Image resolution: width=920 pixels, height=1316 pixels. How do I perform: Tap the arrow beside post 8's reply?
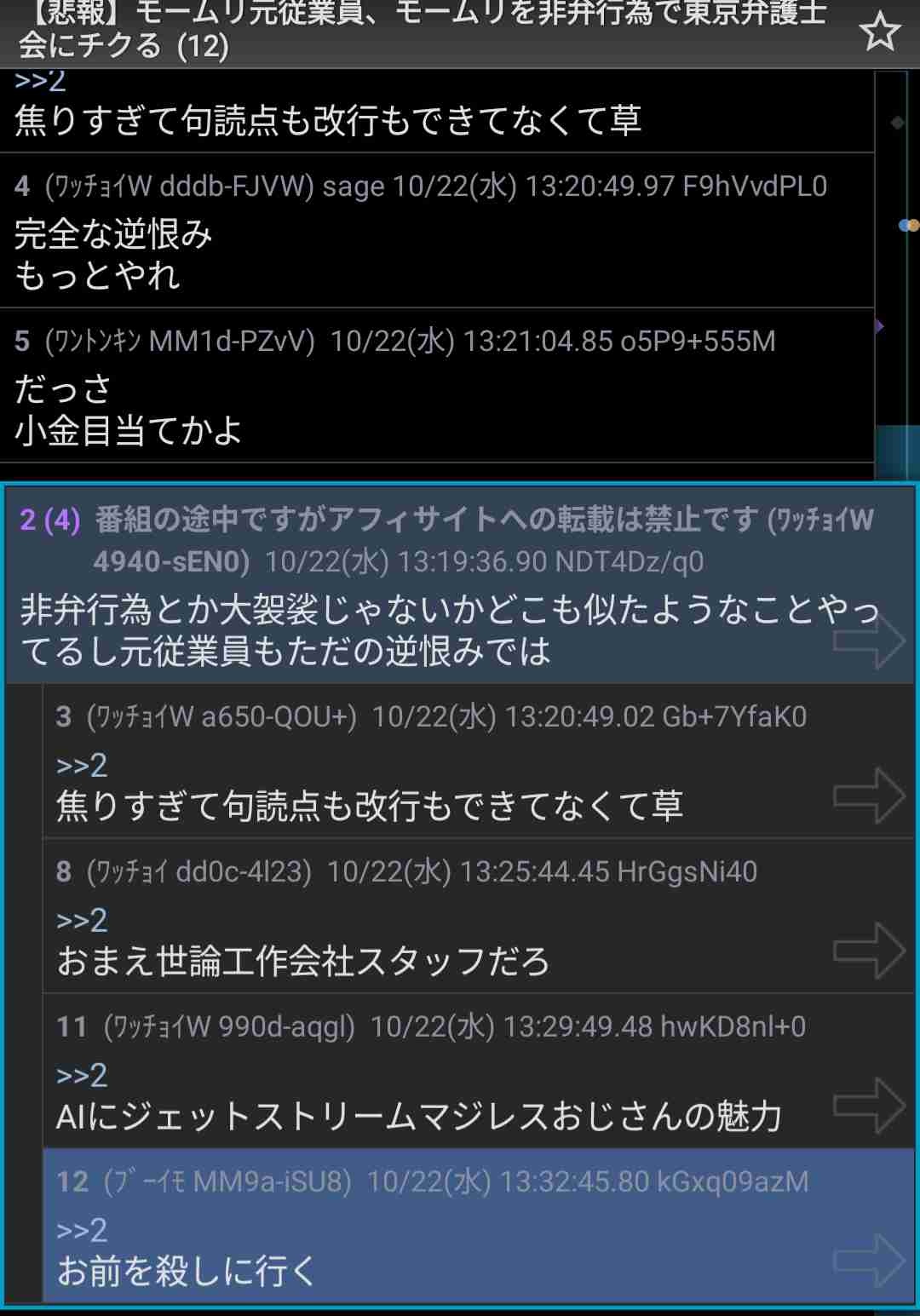coord(868,951)
